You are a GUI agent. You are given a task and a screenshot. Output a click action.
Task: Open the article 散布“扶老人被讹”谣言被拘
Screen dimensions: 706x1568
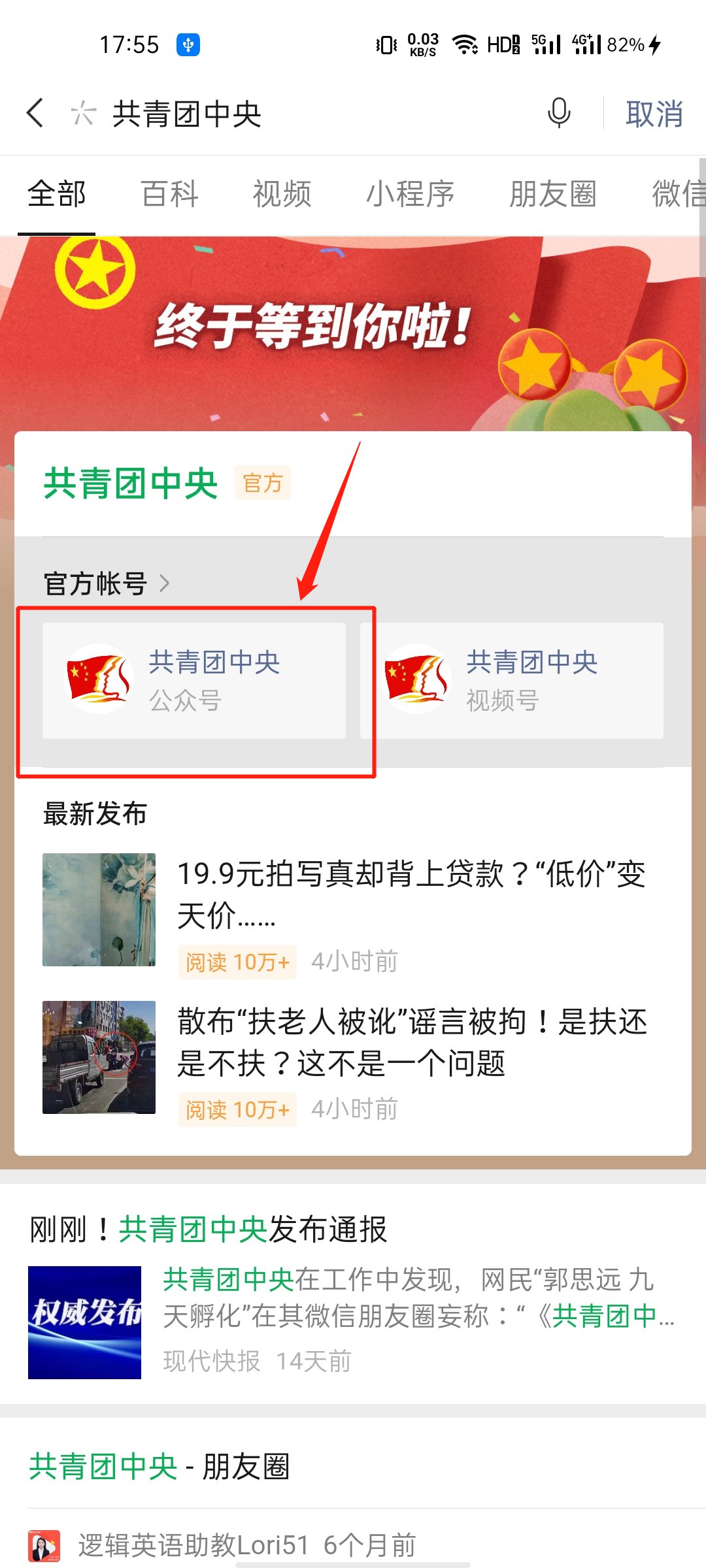click(x=412, y=1042)
